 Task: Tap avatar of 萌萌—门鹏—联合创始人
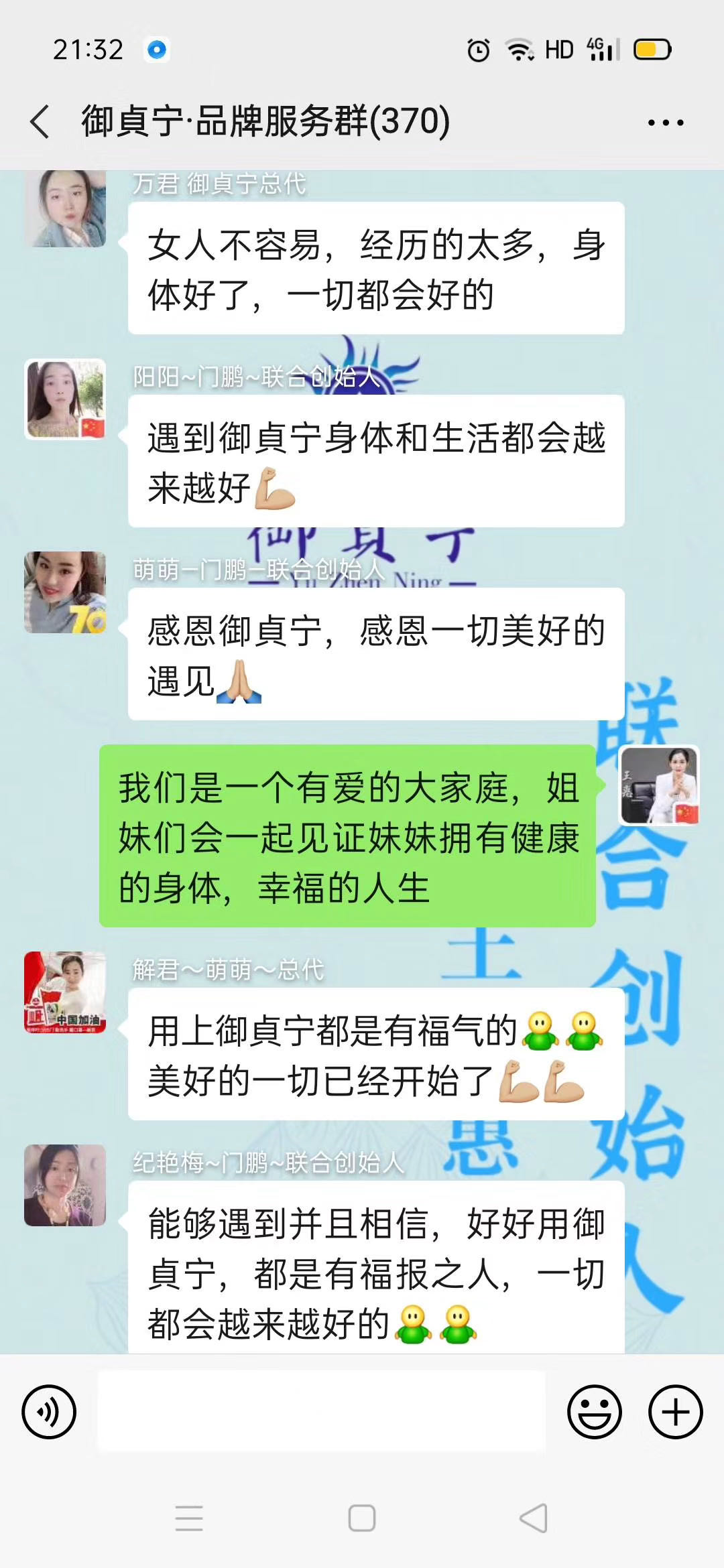pos(65,592)
